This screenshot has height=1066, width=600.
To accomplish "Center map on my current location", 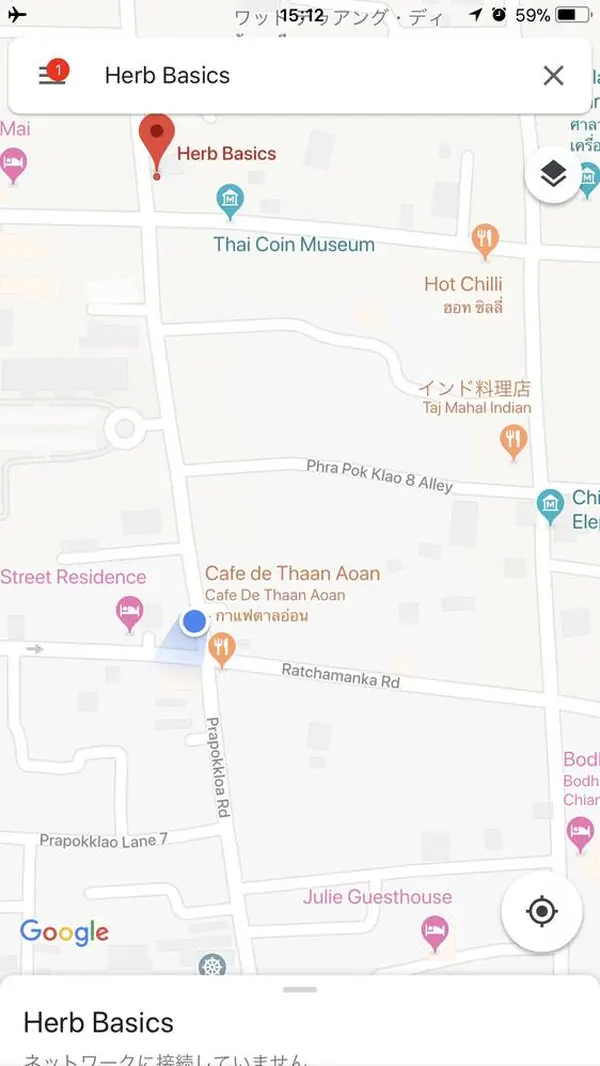I will (x=542, y=911).
